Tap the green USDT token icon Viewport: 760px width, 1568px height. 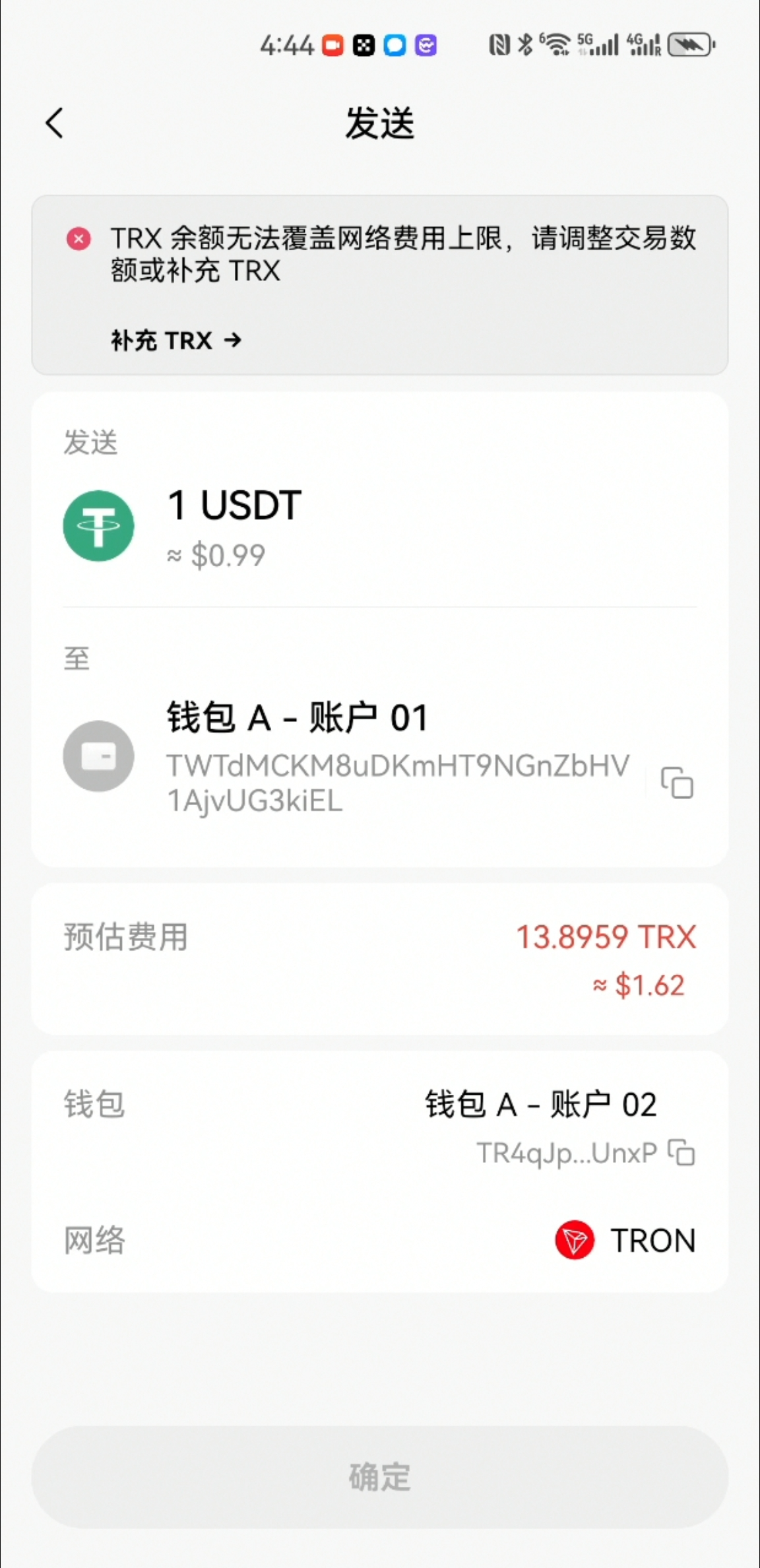98,526
